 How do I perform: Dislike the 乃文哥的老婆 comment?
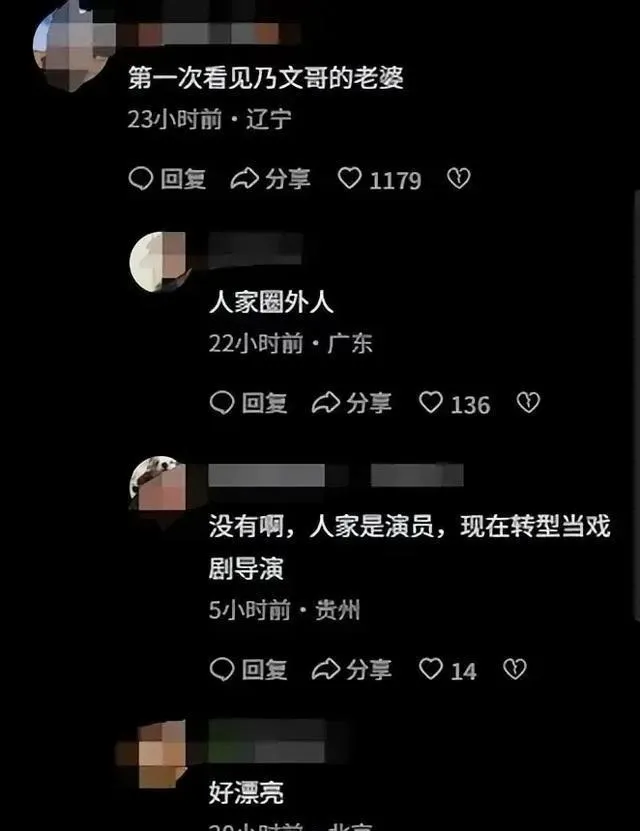coord(458,179)
